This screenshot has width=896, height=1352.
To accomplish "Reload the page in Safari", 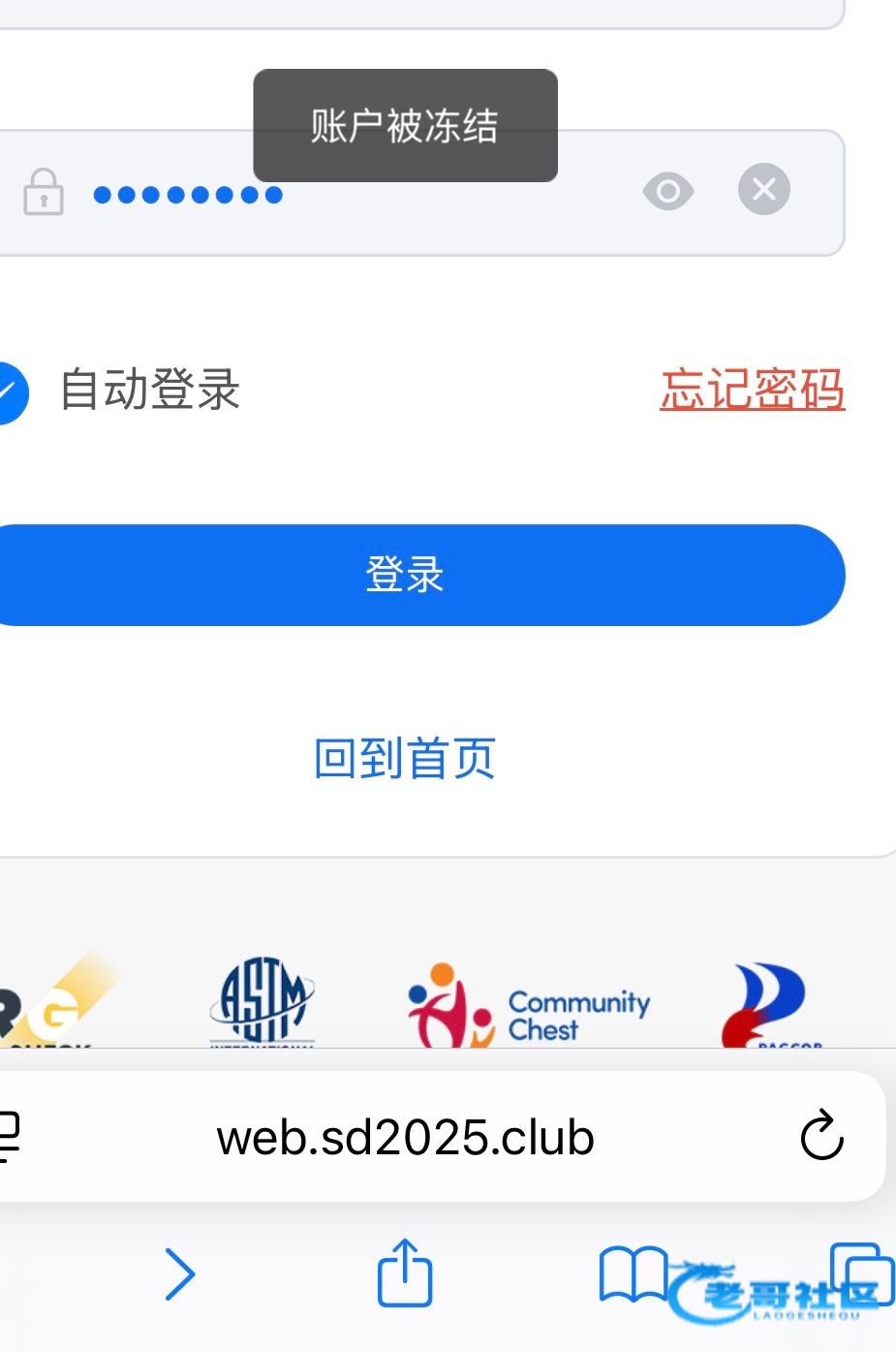I will pos(822,1135).
